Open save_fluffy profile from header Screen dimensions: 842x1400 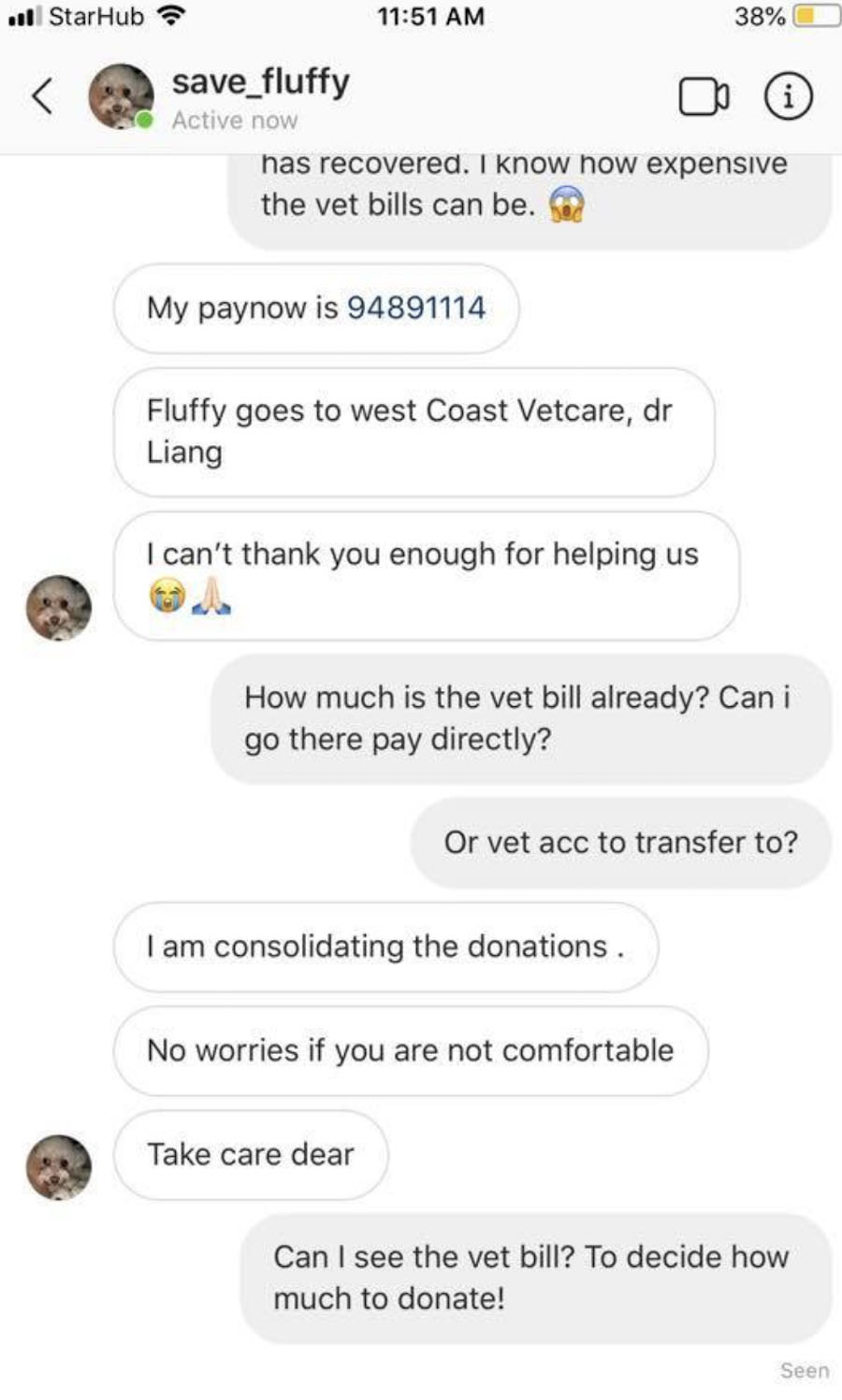tap(259, 82)
